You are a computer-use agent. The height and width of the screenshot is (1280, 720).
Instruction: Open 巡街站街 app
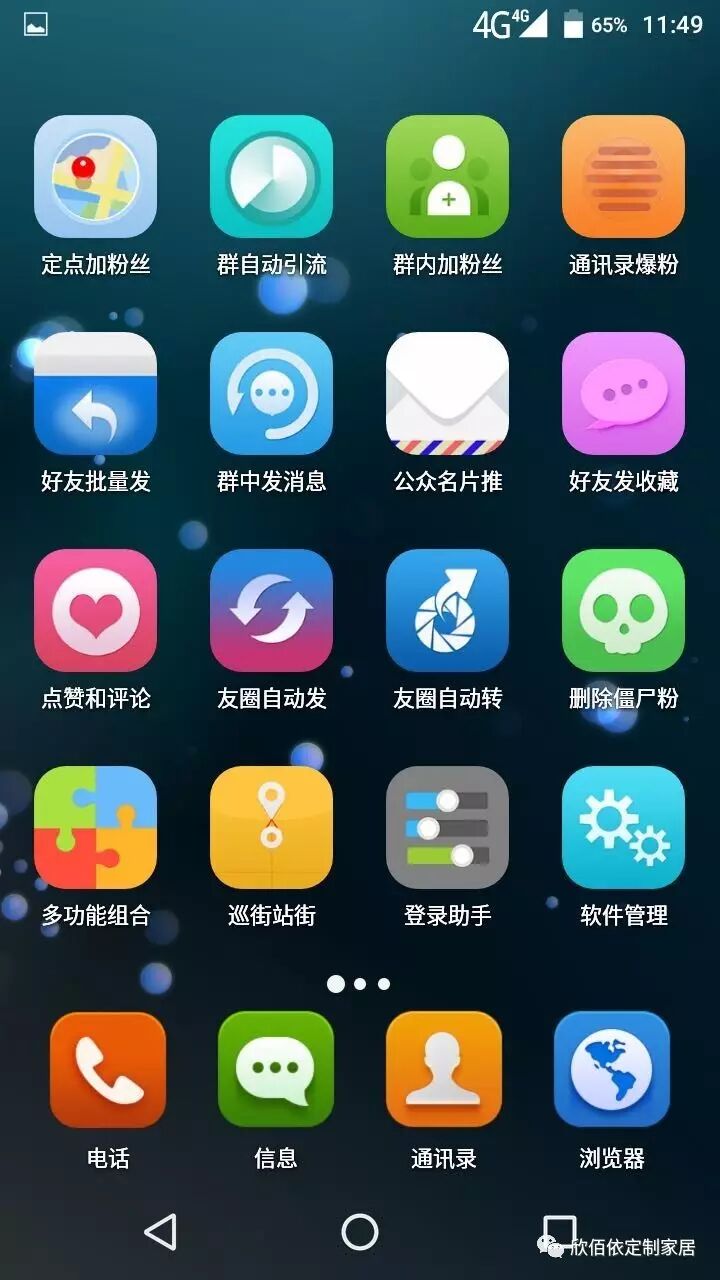(271, 827)
